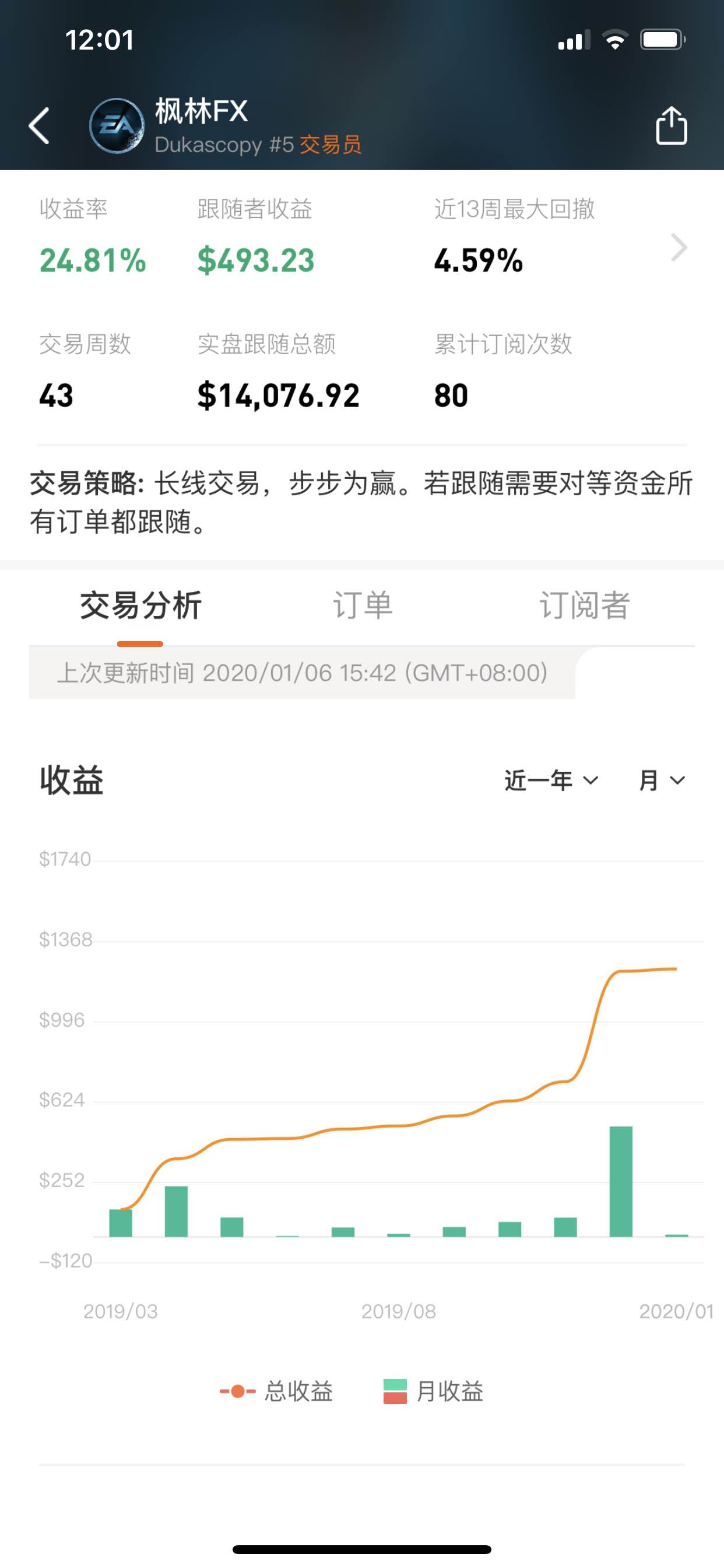The width and height of the screenshot is (724, 1568).
Task: Select the 交易分析 tab
Action: [140, 605]
